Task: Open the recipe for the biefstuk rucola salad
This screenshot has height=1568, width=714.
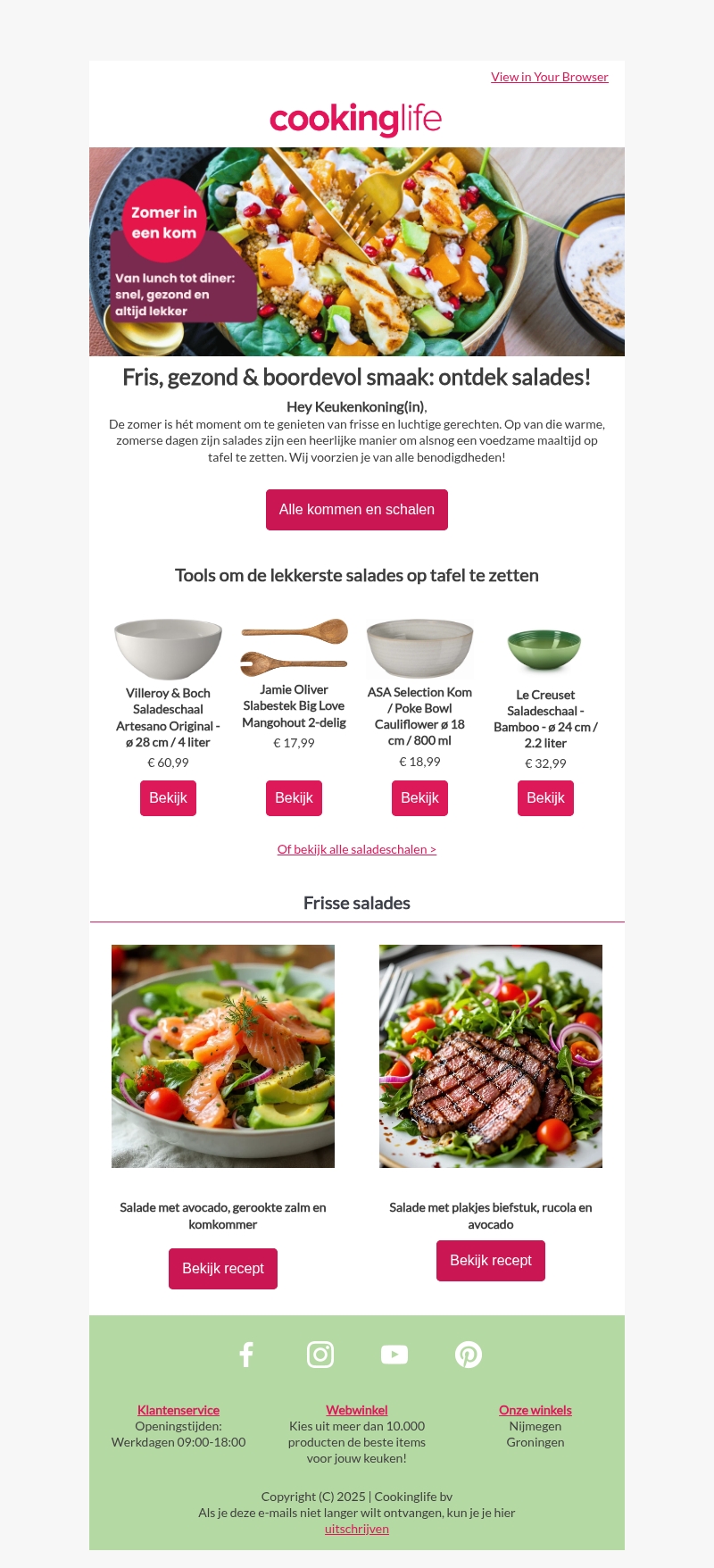Action: [x=490, y=1261]
